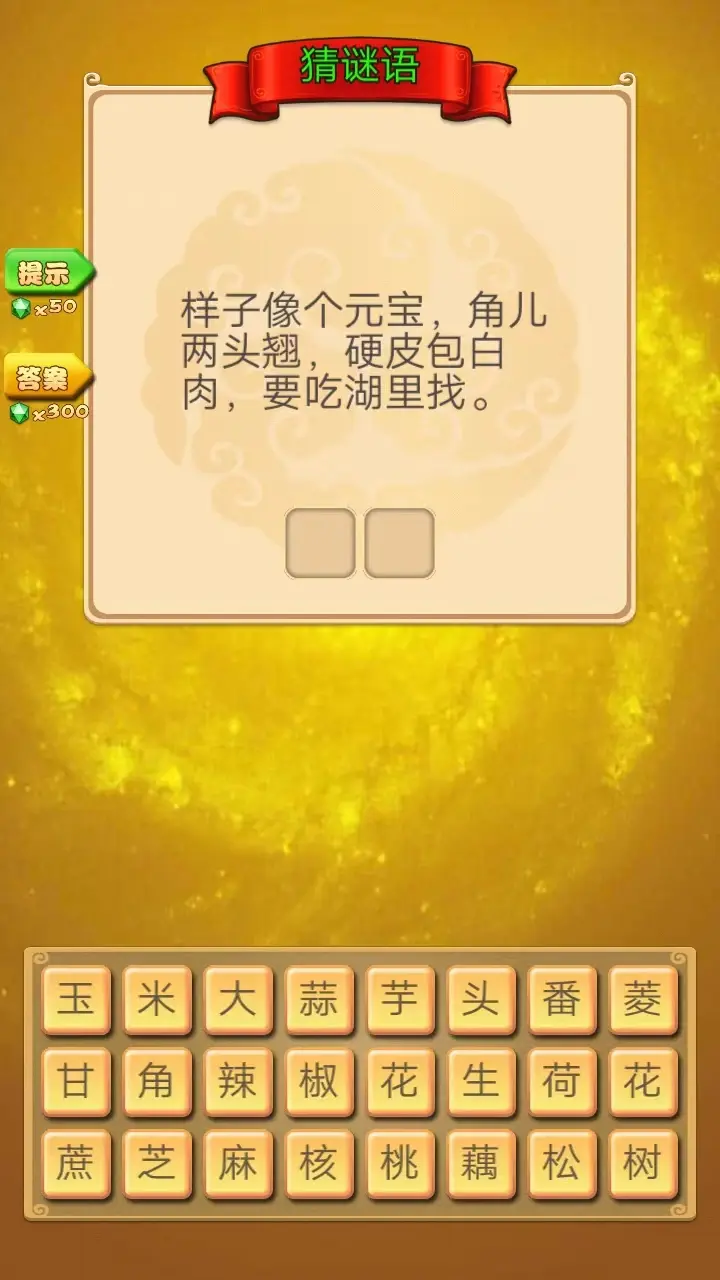Select the 菱 character tile
This screenshot has height=1280, width=720.
click(643, 999)
